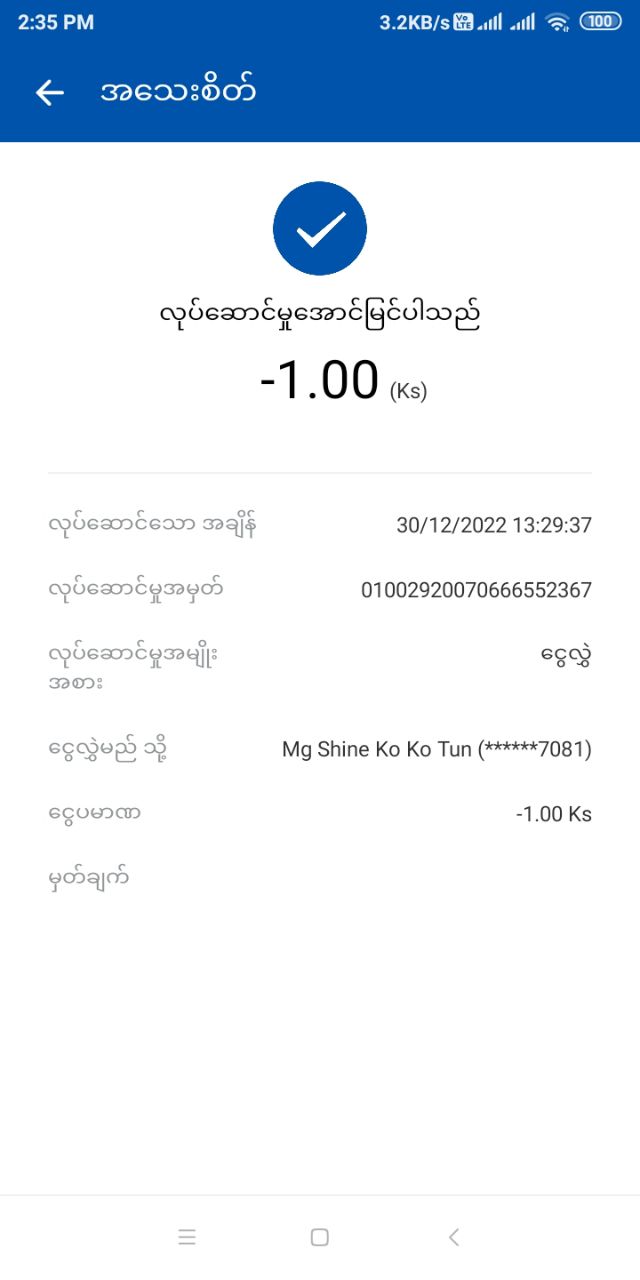Screen dimensions: 640x1280
Task: Tap the system back triangle
Action: [453, 1237]
